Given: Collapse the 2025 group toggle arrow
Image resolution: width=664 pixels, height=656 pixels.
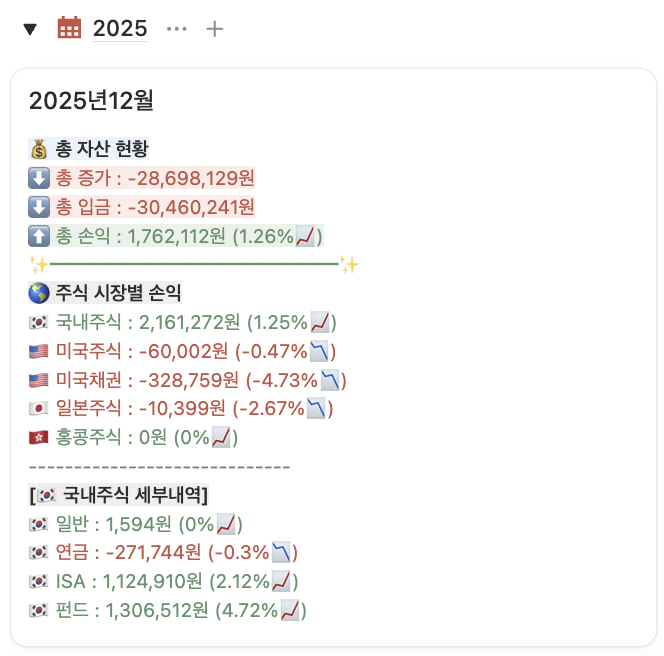Looking at the screenshot, I should (30, 29).
